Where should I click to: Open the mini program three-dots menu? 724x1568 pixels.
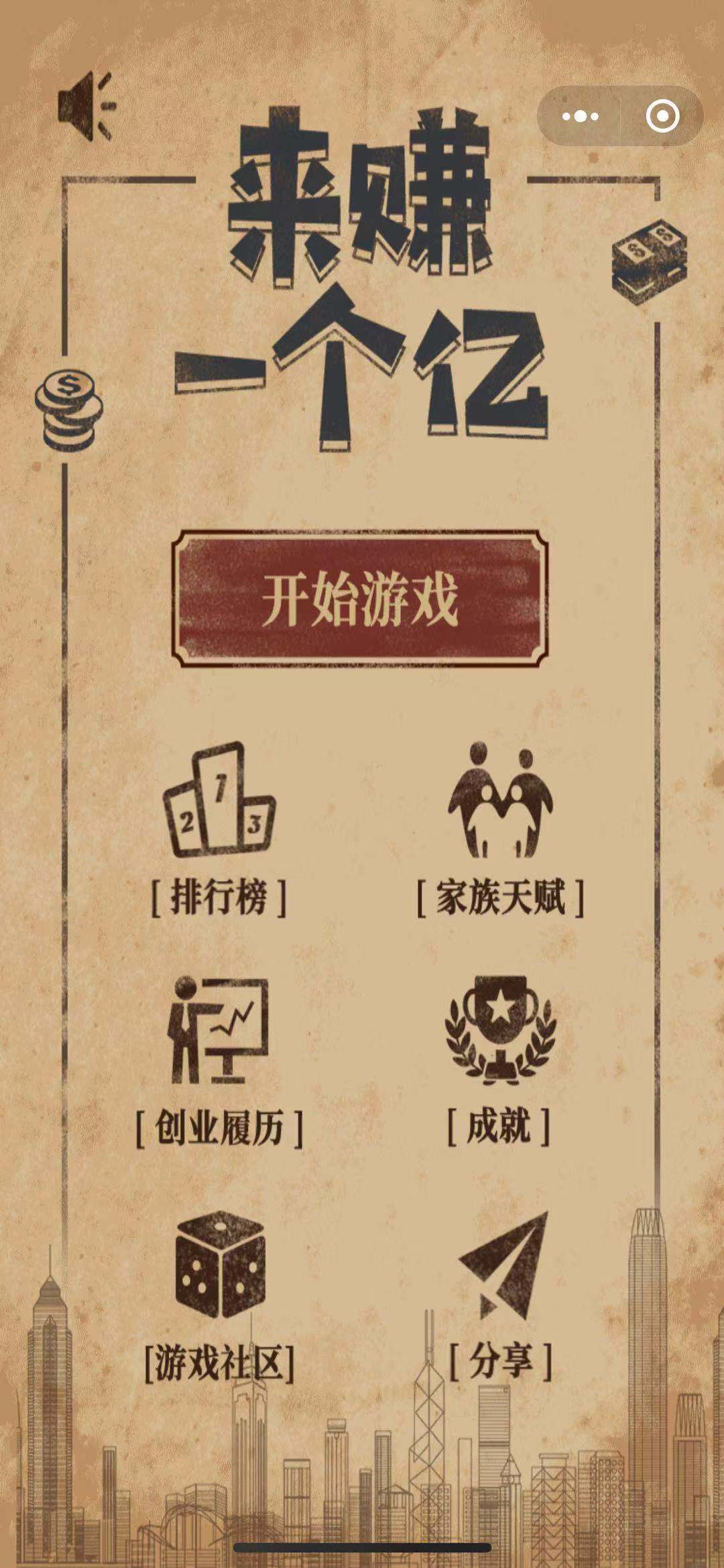click(581, 116)
